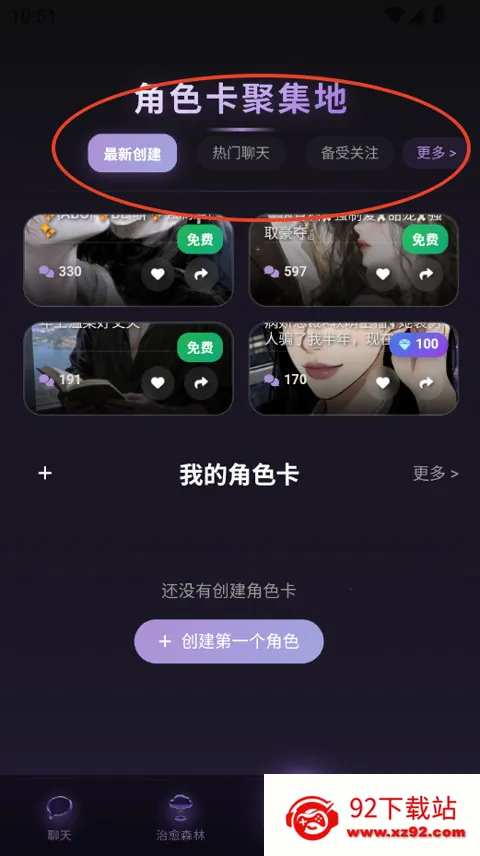Switch to the 热门聊天 tab
Screen dimensions: 480x856
point(241,153)
